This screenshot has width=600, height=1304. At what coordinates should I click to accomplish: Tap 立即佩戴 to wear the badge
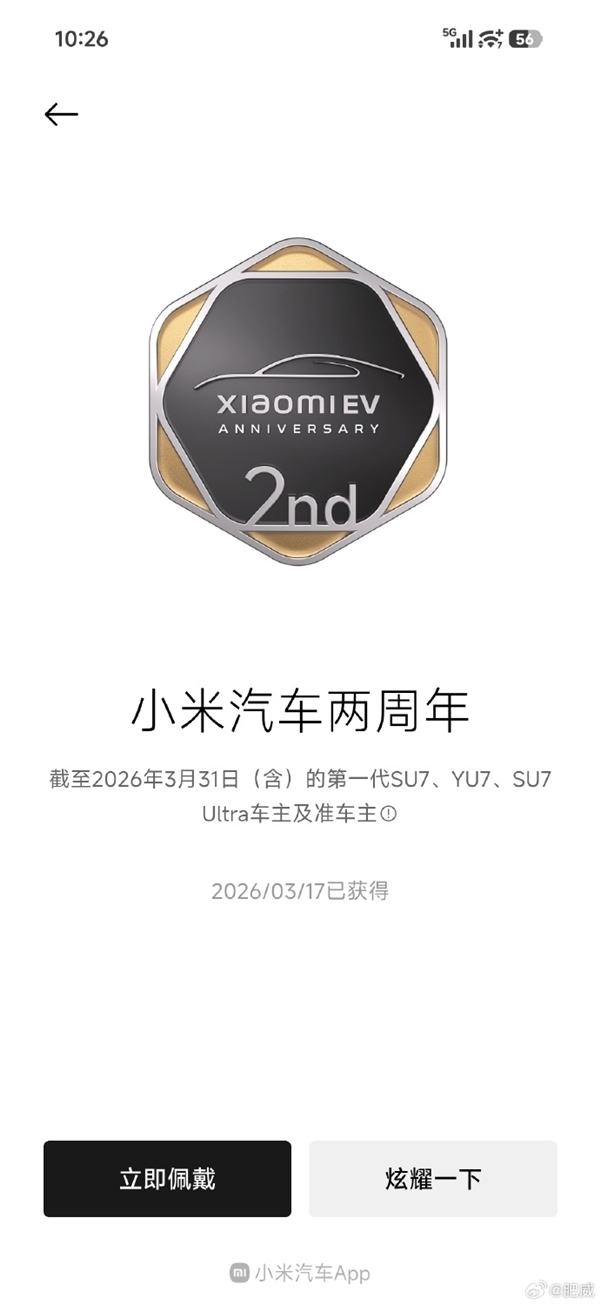(x=167, y=1179)
